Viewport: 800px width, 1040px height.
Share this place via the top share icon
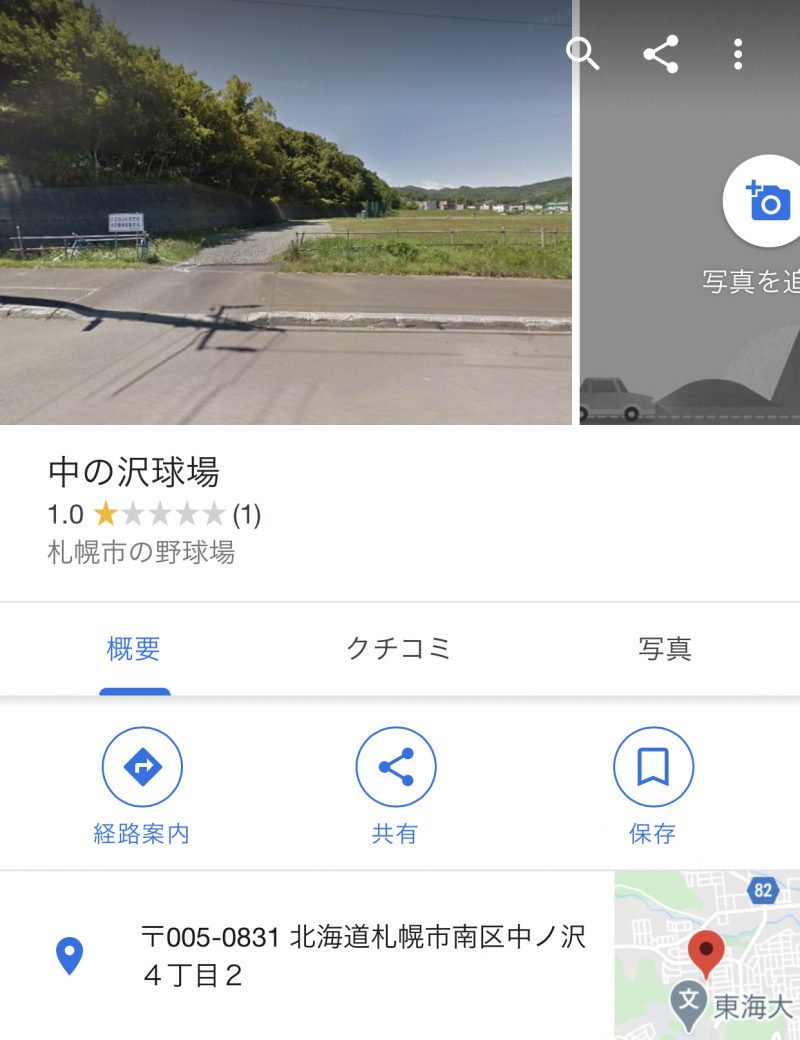click(661, 53)
